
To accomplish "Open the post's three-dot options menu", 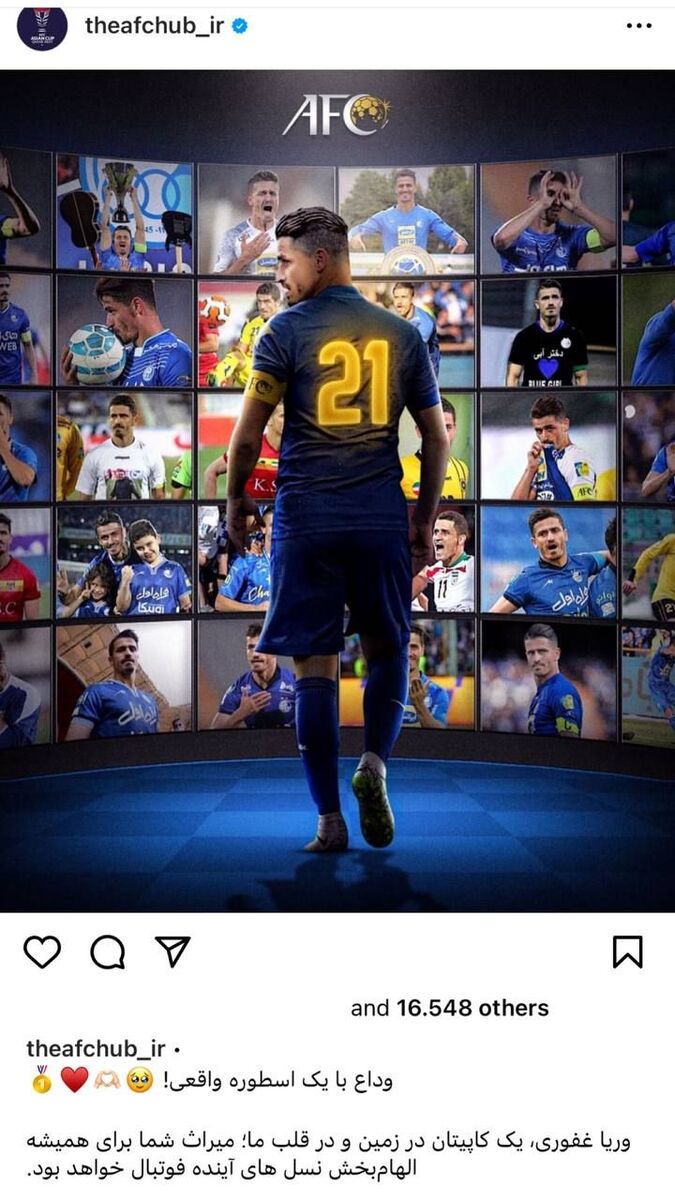I will coord(638,27).
